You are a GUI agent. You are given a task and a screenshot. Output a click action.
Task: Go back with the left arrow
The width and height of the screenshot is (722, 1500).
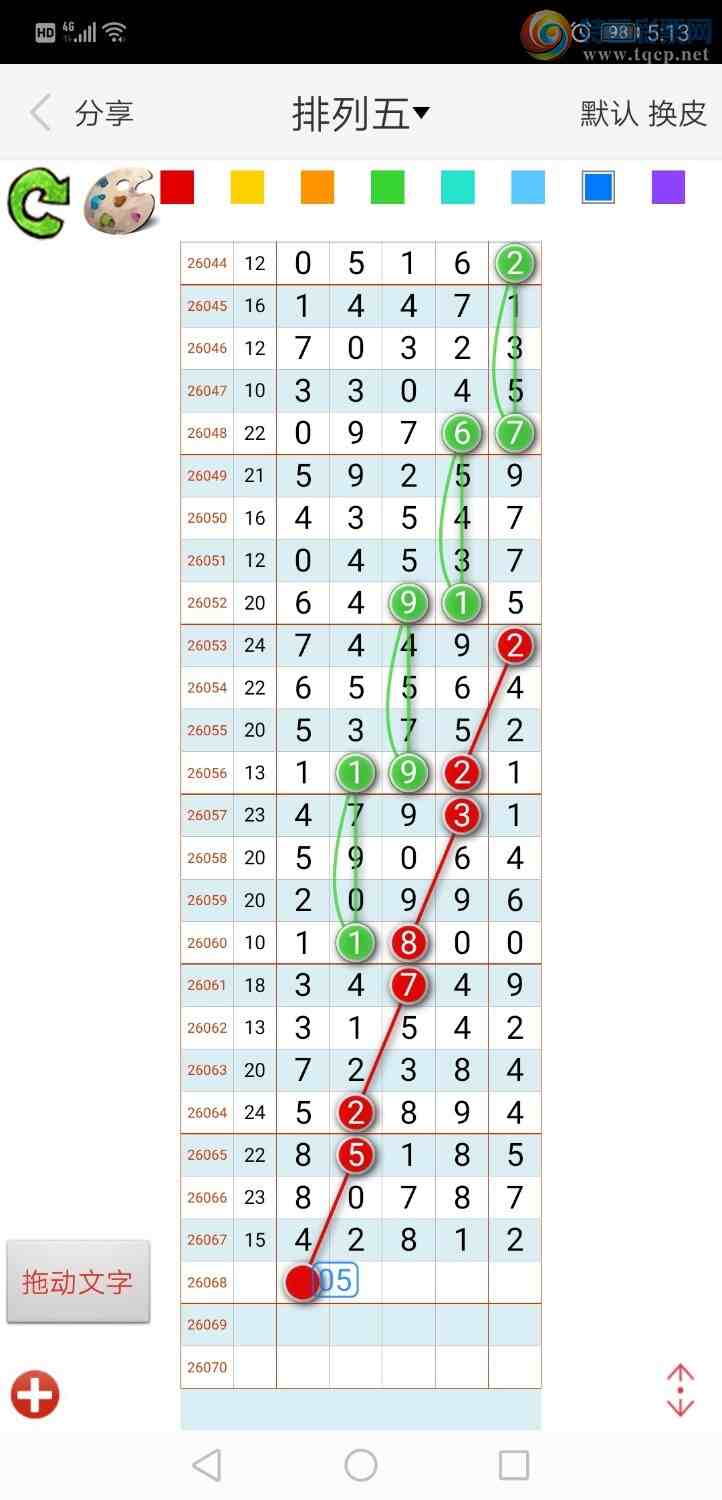pyautogui.click(x=41, y=113)
